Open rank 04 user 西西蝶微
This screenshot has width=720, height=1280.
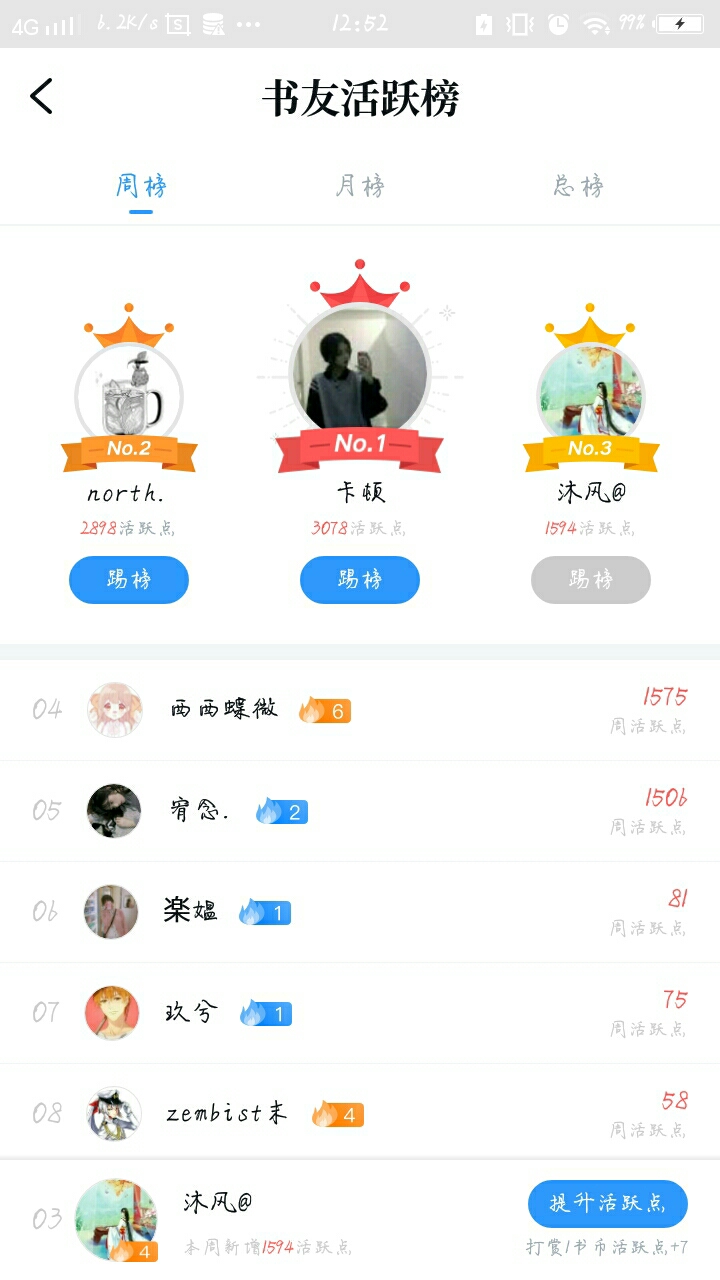224,710
